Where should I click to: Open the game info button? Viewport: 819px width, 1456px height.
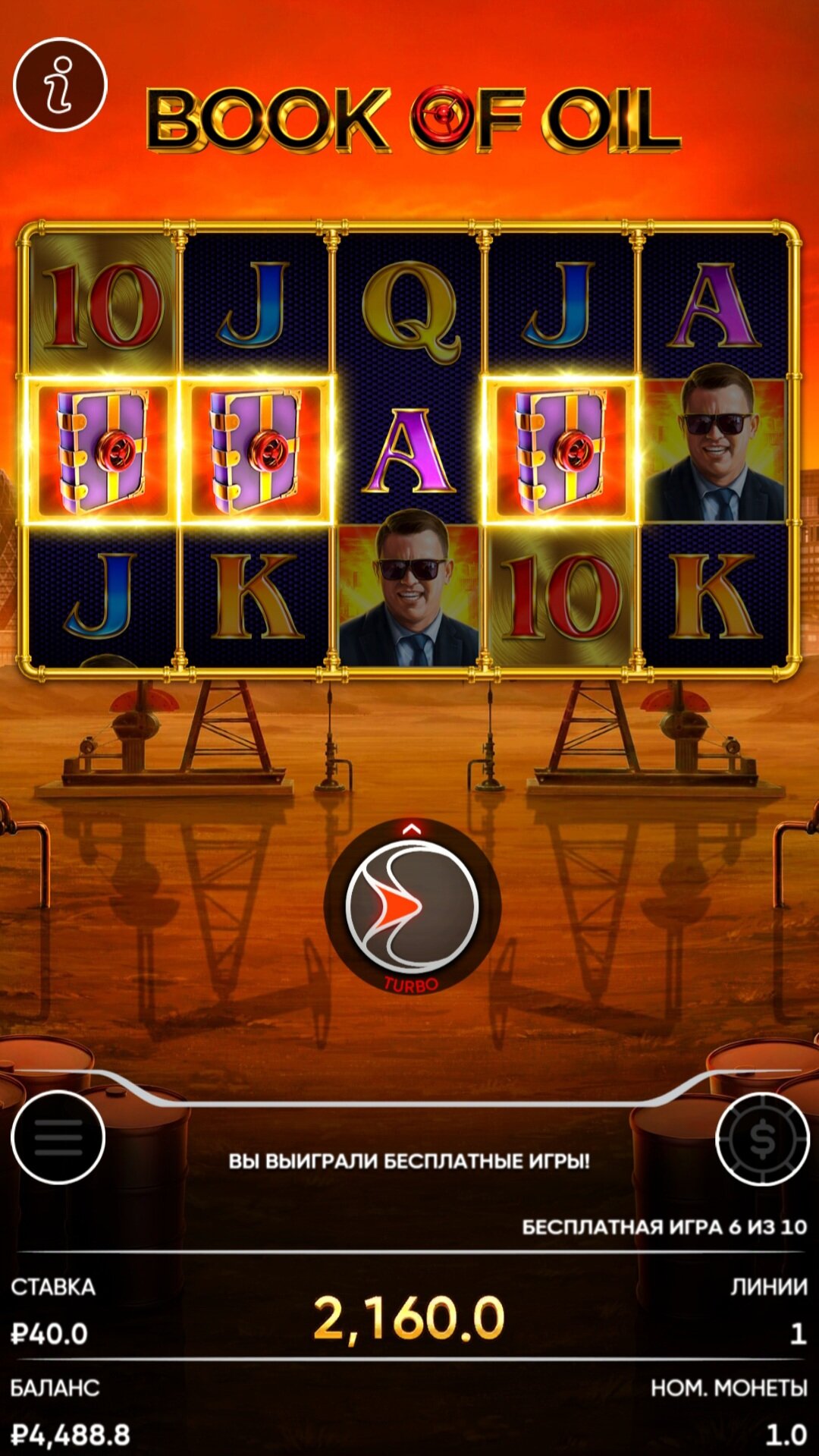(60, 84)
